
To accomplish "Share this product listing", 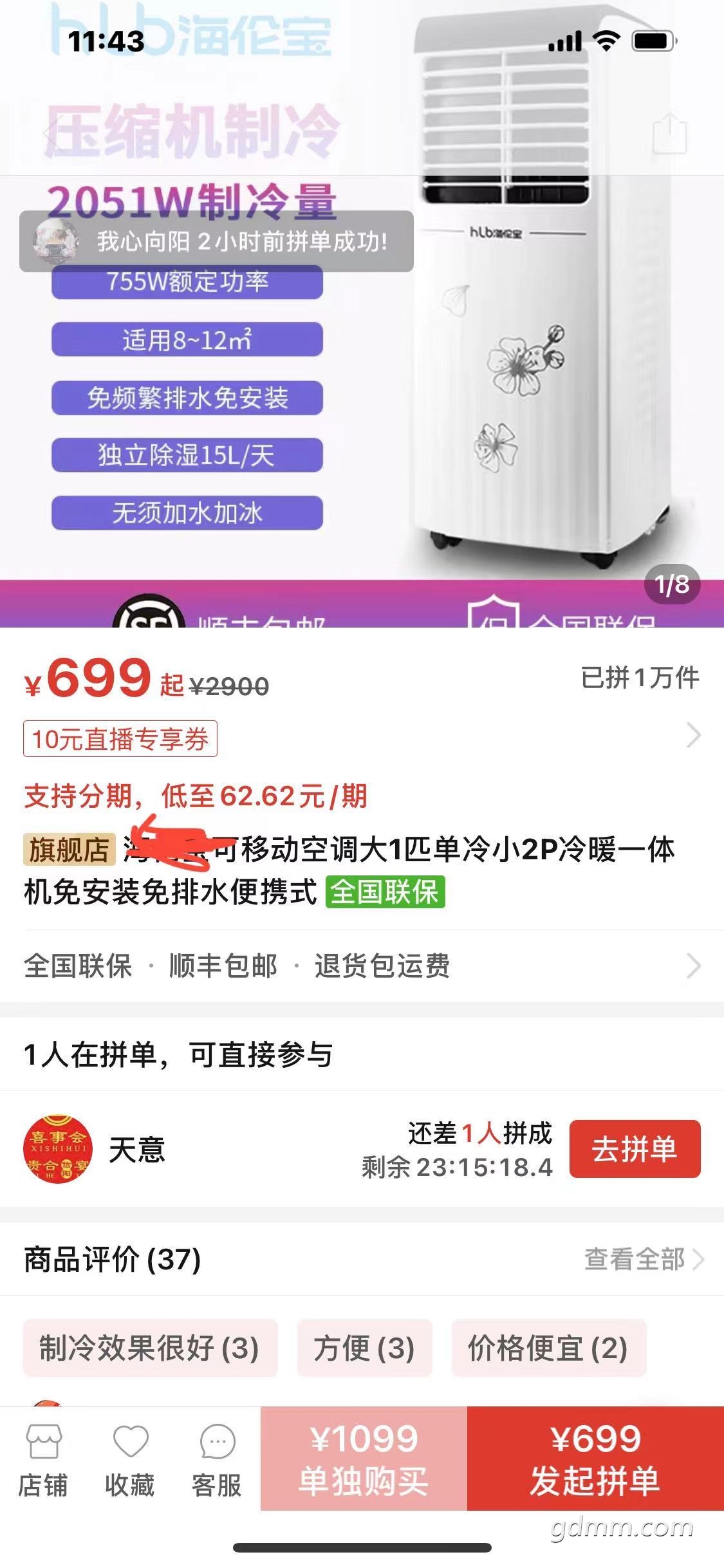I will 669,133.
